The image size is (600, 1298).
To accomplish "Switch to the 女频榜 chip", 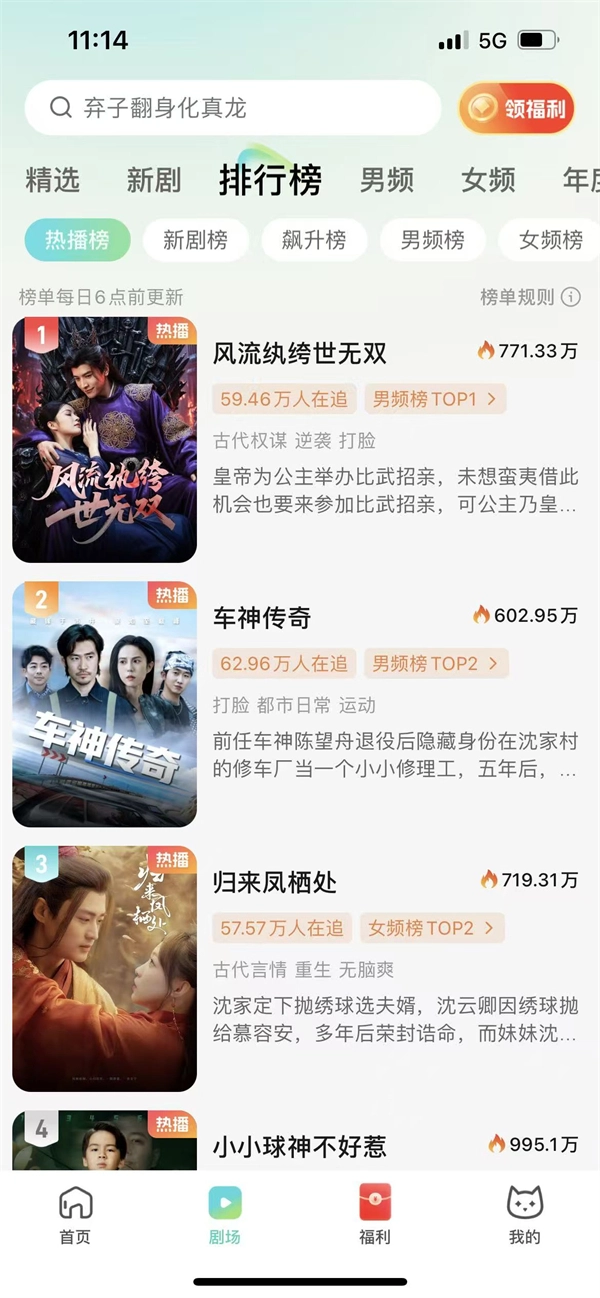I will click(x=550, y=240).
